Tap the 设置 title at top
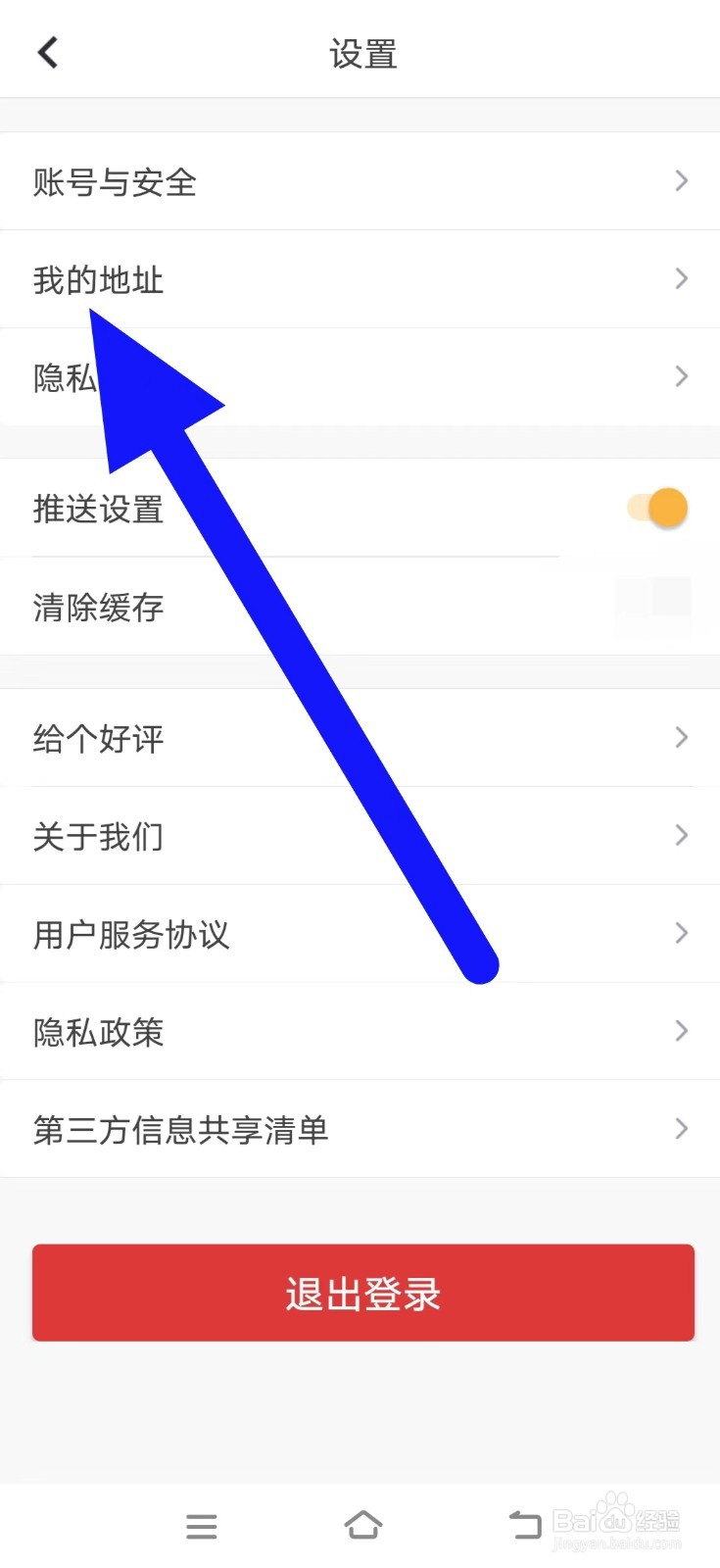The height and width of the screenshot is (1568, 720). [363, 54]
